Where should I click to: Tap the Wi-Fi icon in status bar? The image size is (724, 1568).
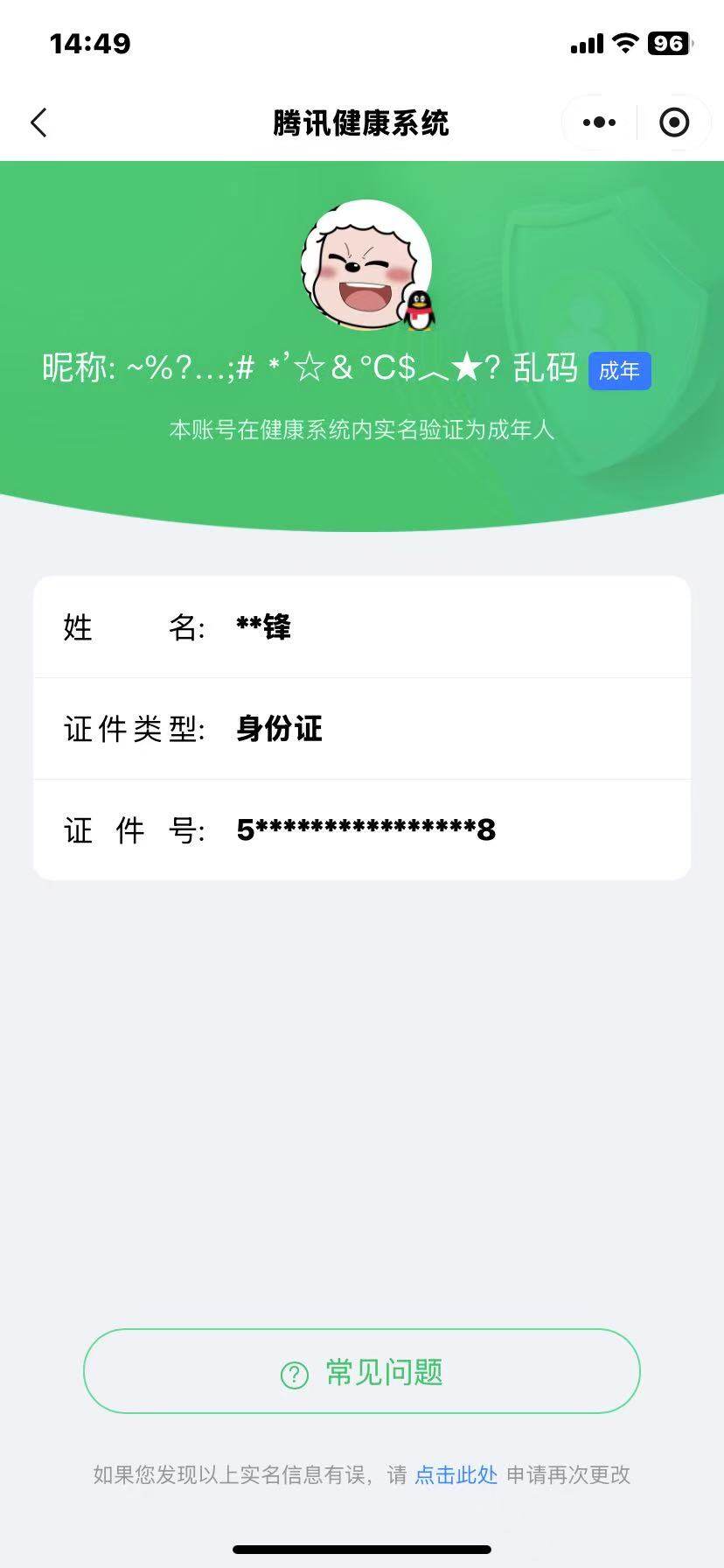click(624, 42)
